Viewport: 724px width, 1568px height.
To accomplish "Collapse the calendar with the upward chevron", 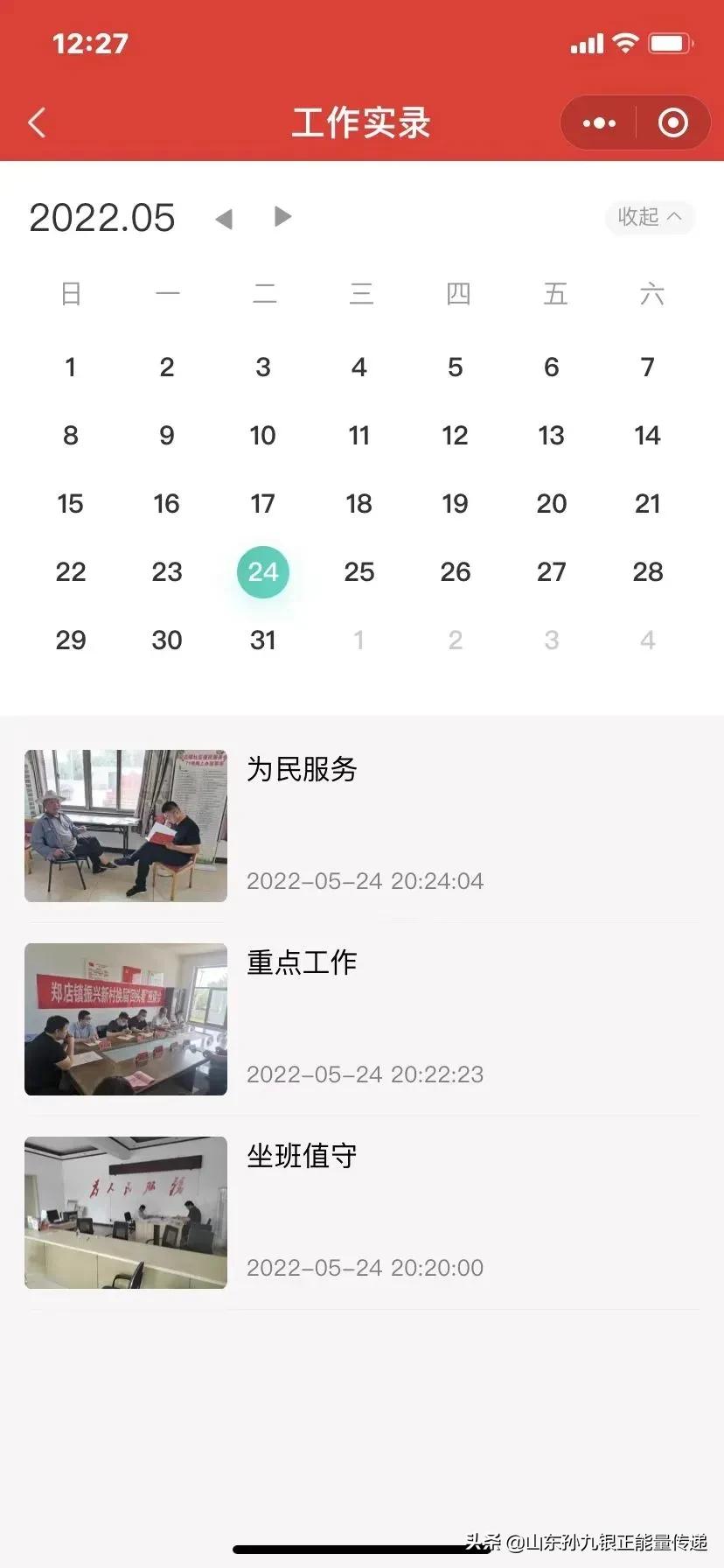I will point(673,215).
